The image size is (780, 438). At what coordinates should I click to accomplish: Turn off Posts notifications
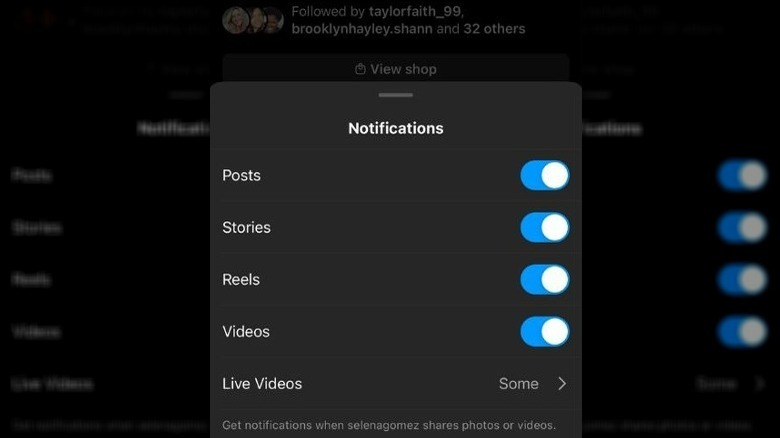coord(545,176)
